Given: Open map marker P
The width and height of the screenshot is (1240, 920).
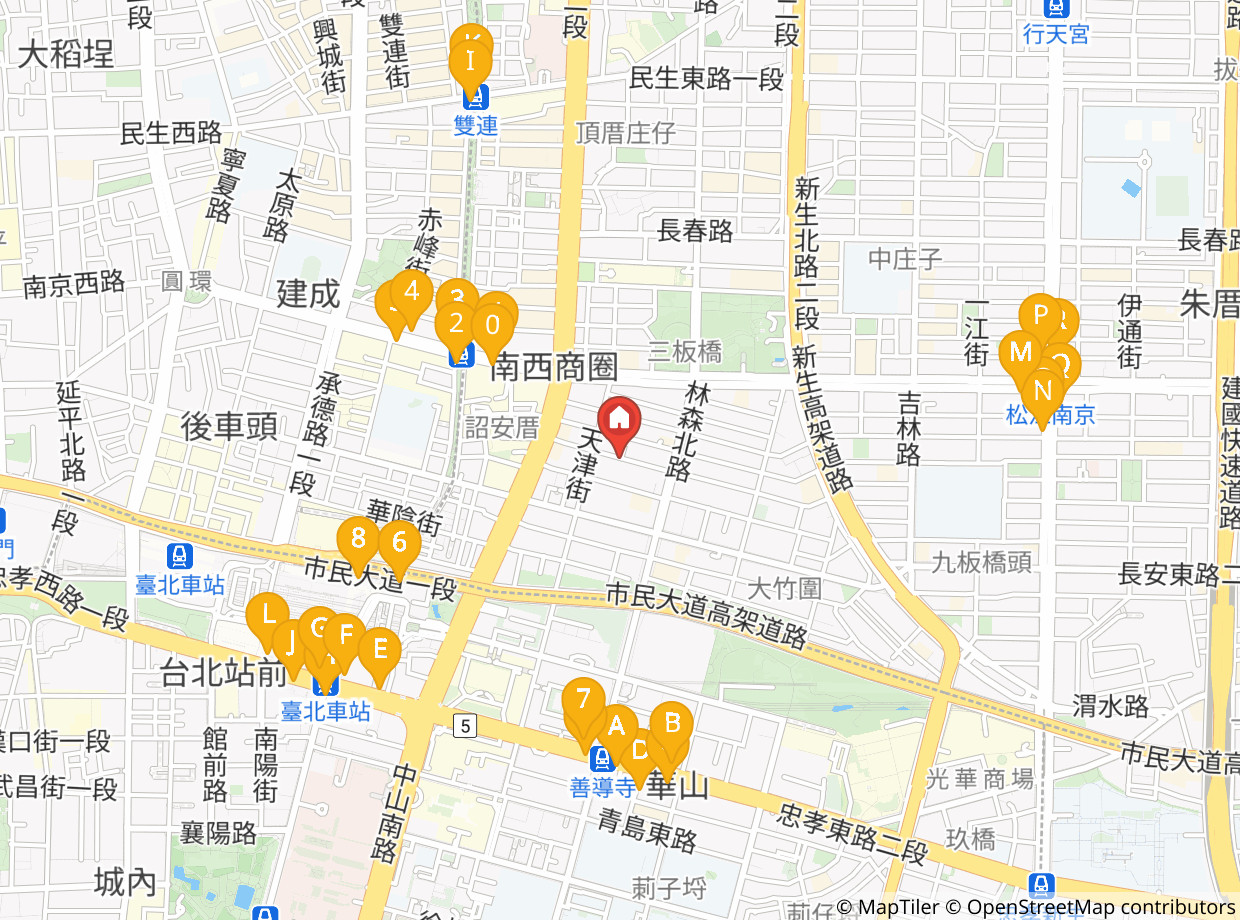Looking at the screenshot, I should point(1040,316).
